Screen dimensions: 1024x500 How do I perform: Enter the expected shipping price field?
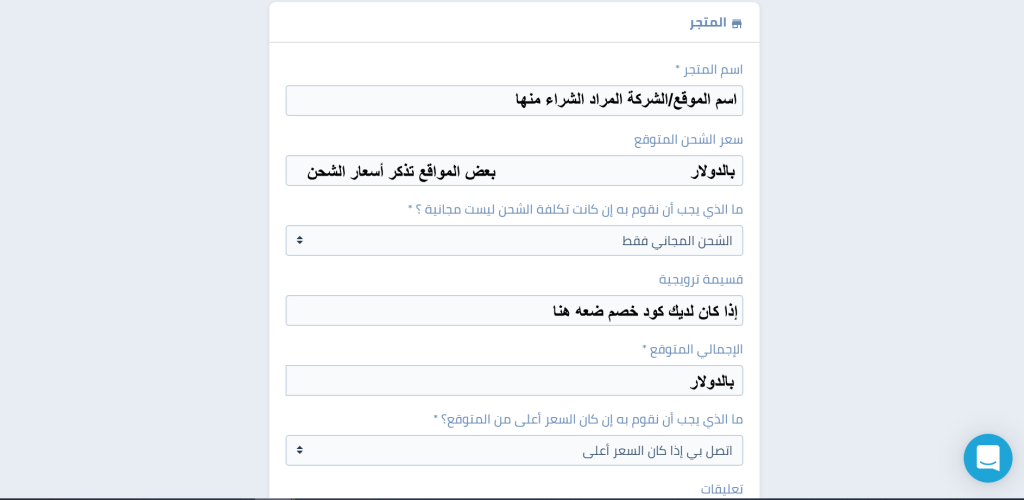(514, 171)
